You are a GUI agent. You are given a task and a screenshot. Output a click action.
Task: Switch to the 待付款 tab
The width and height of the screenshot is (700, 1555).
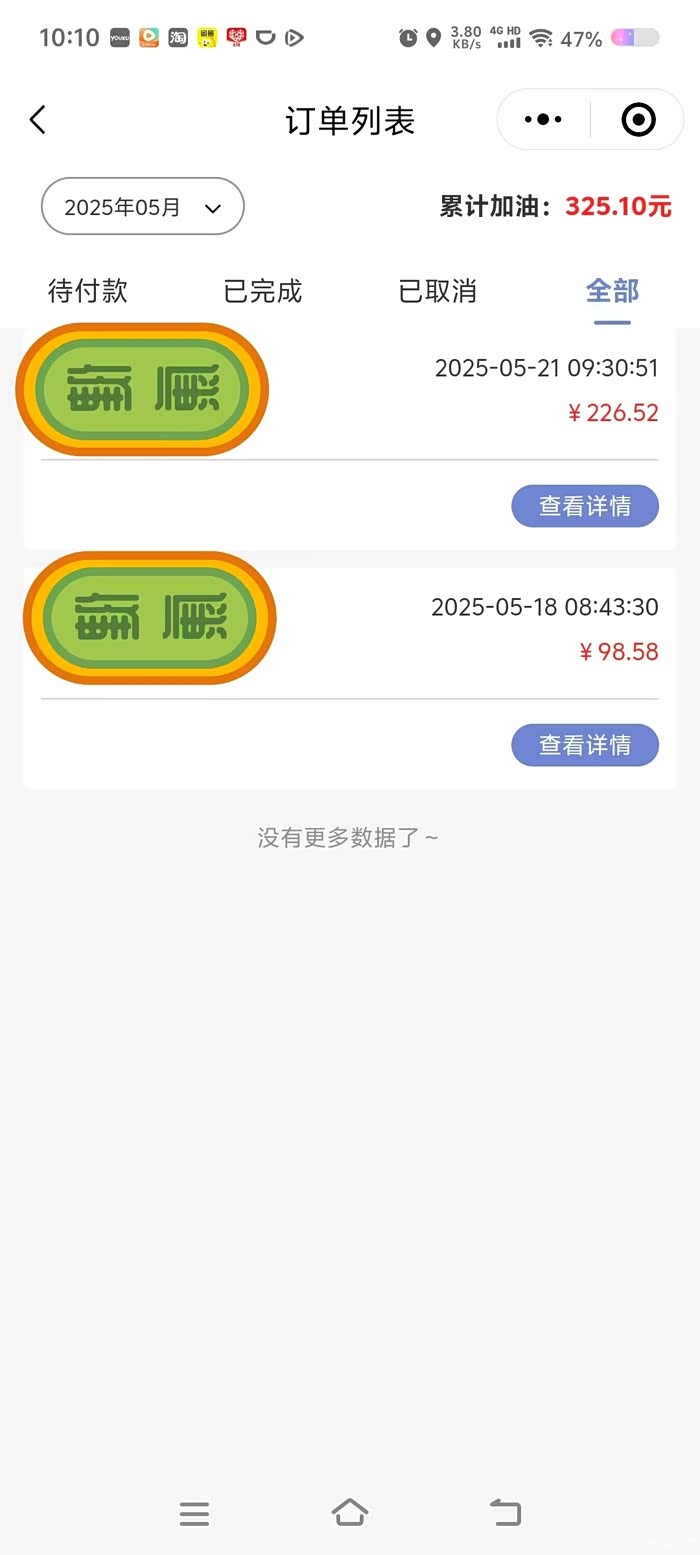[x=88, y=291]
